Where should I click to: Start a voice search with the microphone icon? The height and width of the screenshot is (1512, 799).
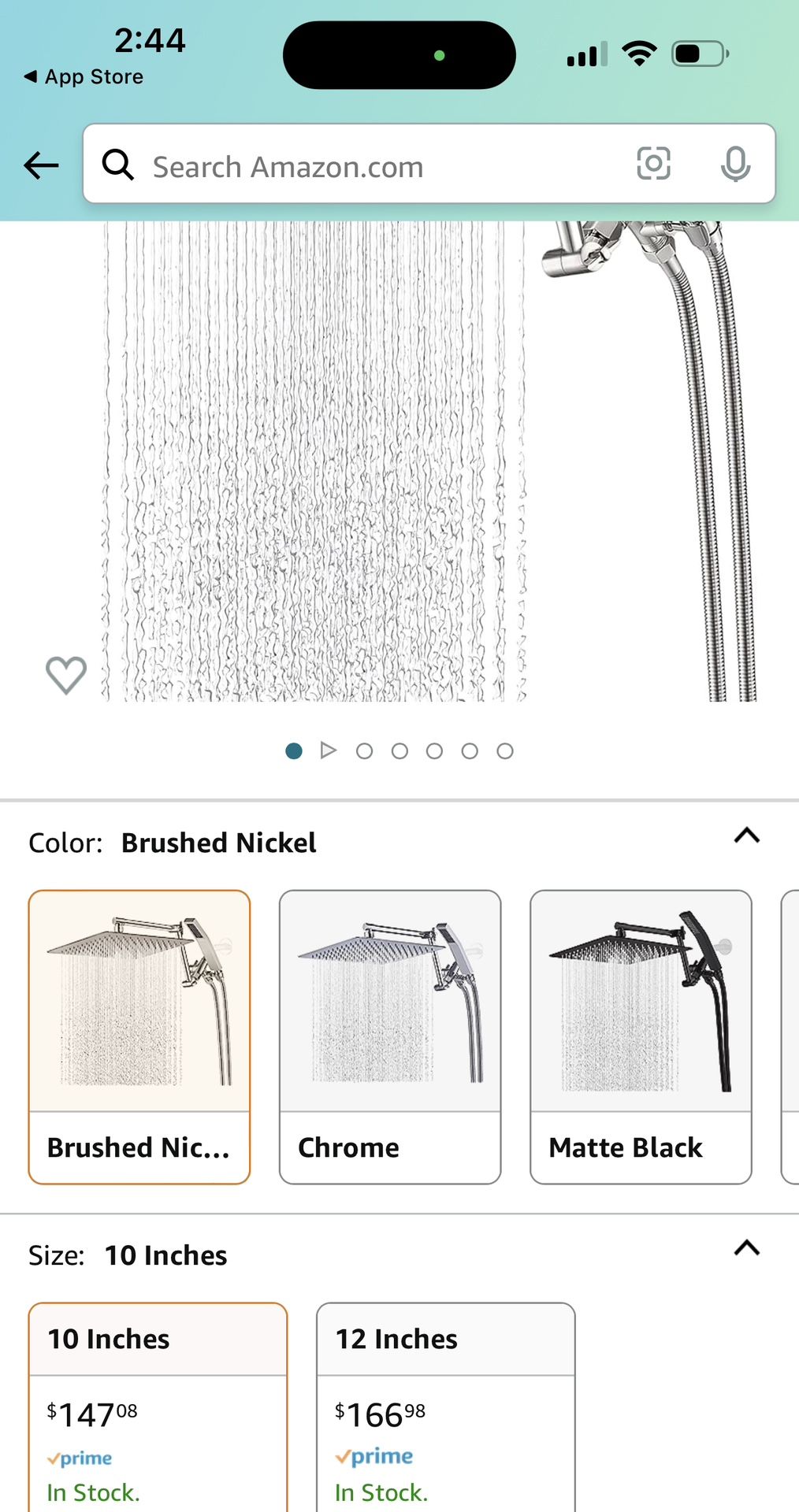tap(736, 165)
